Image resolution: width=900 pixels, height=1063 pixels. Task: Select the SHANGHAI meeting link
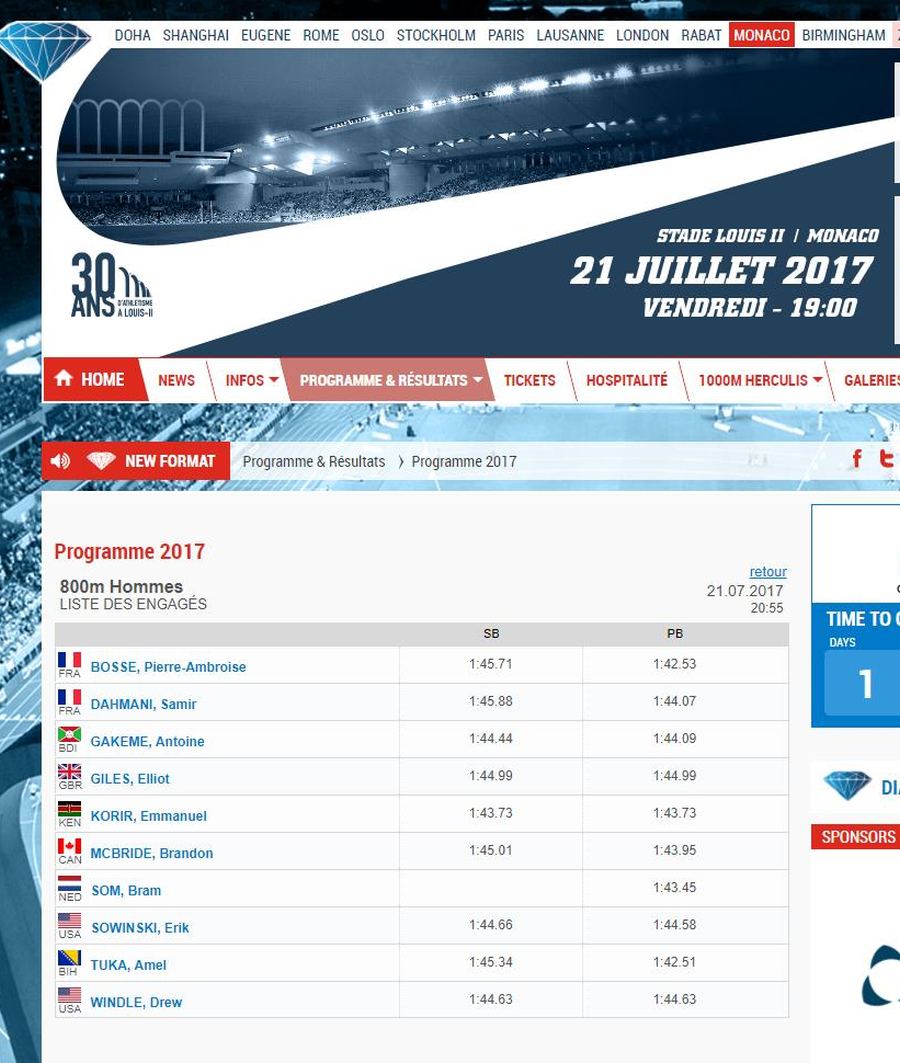pos(196,35)
